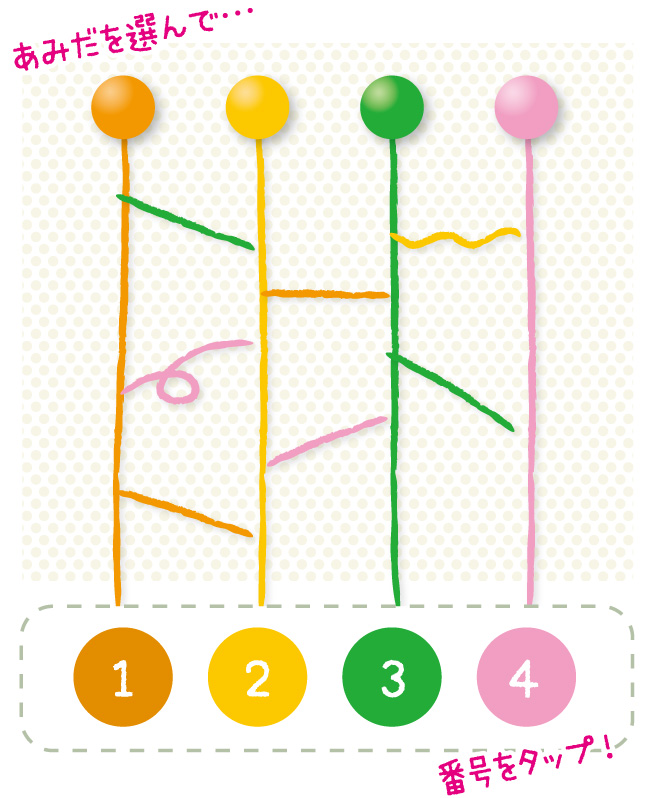The width and height of the screenshot is (650, 798).
Task: Choose the yellow number 2 button
Action: tap(257, 680)
